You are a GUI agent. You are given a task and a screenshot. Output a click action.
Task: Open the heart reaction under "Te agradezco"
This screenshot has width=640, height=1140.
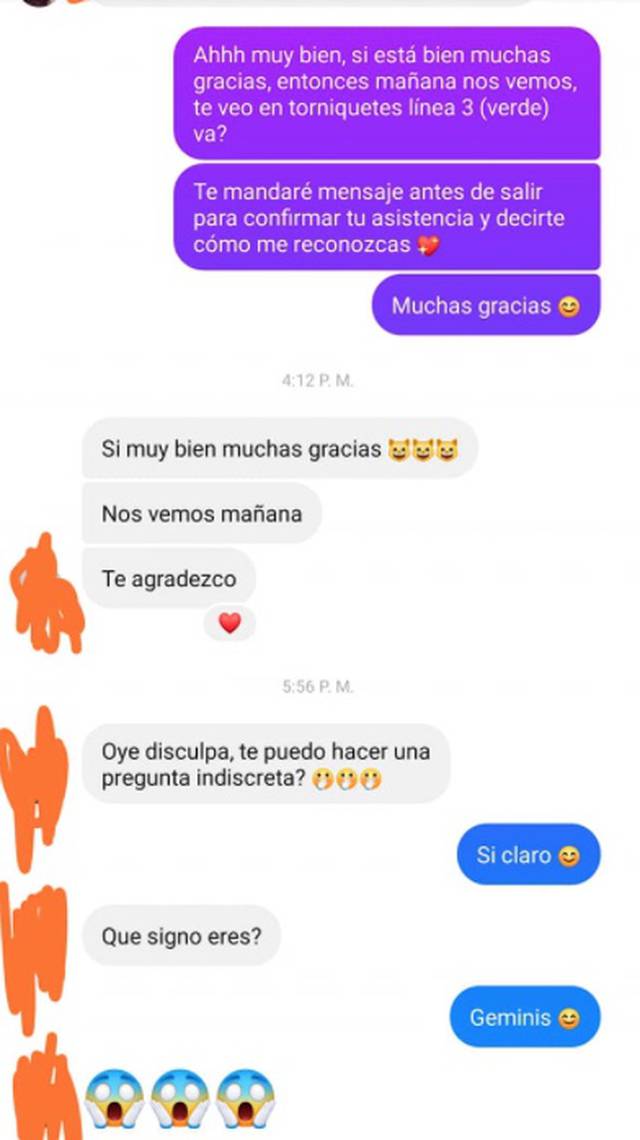point(230,623)
